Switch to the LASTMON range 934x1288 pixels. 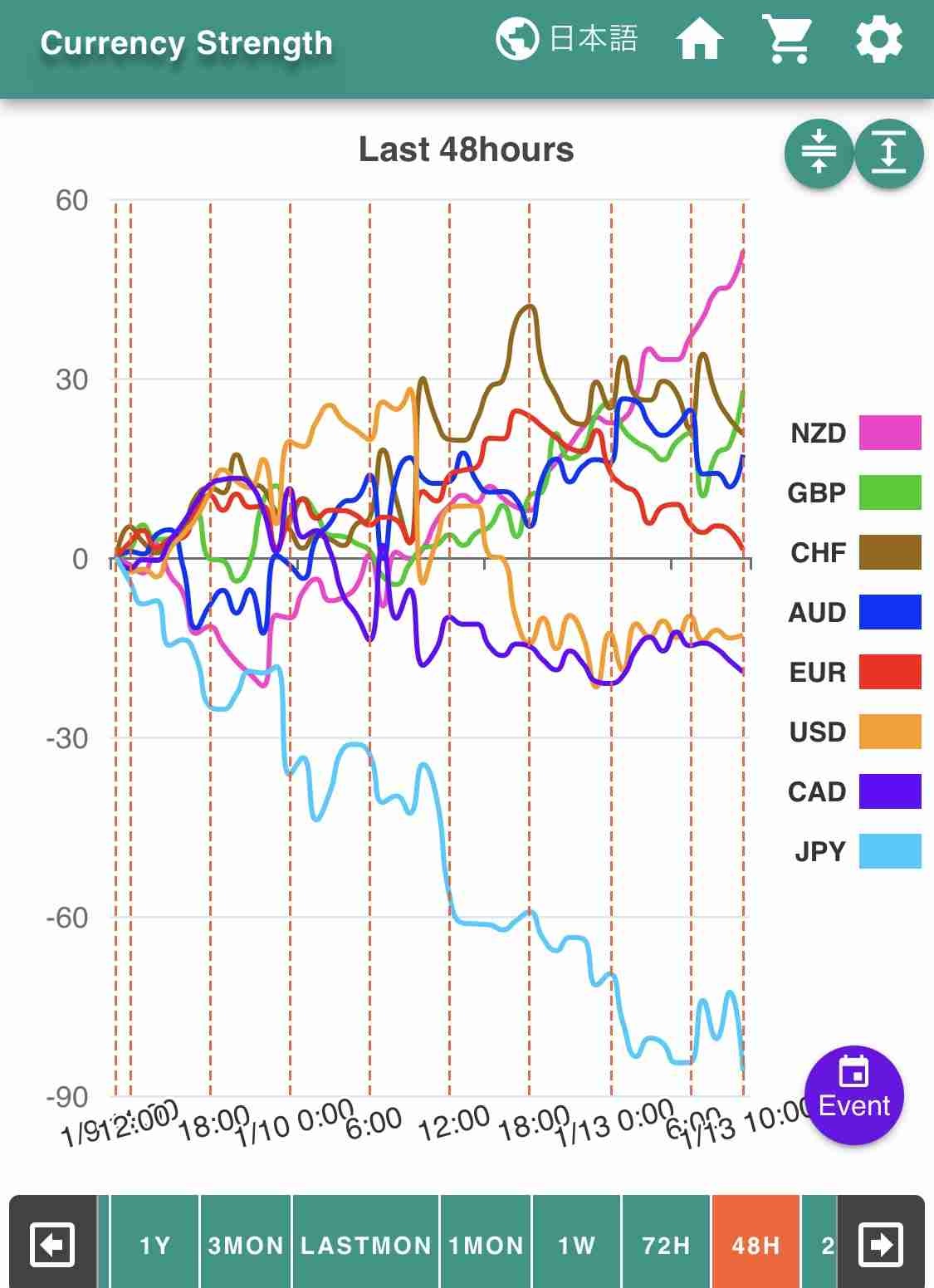click(365, 1245)
